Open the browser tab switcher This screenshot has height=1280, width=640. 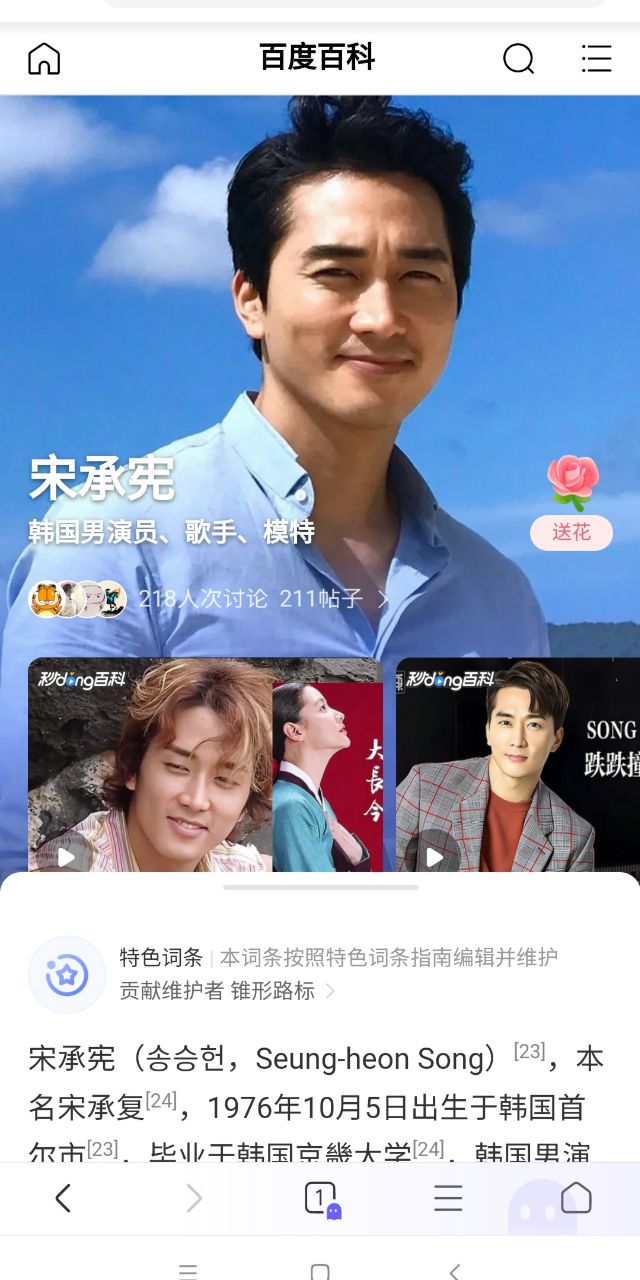320,1198
